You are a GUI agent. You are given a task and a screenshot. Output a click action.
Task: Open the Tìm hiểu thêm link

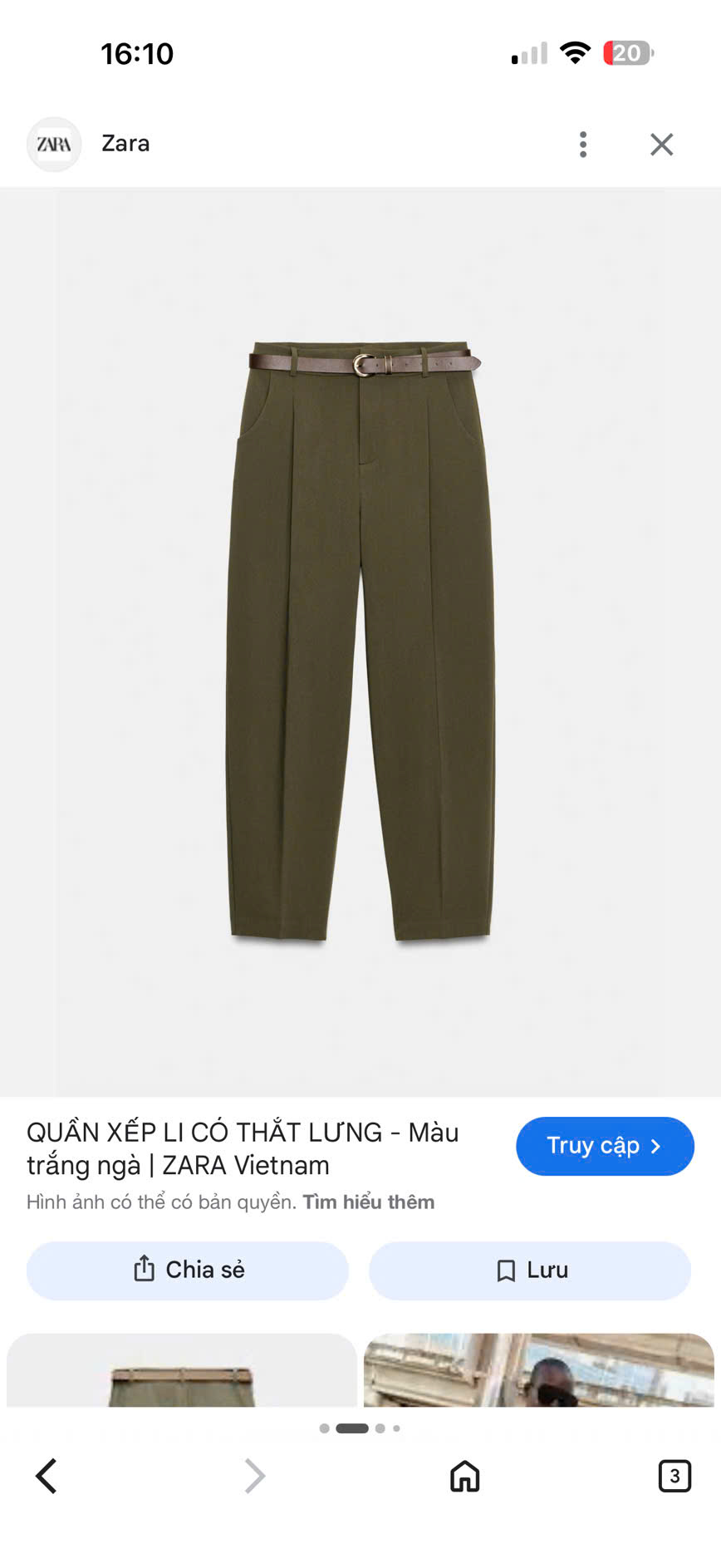click(x=369, y=1202)
